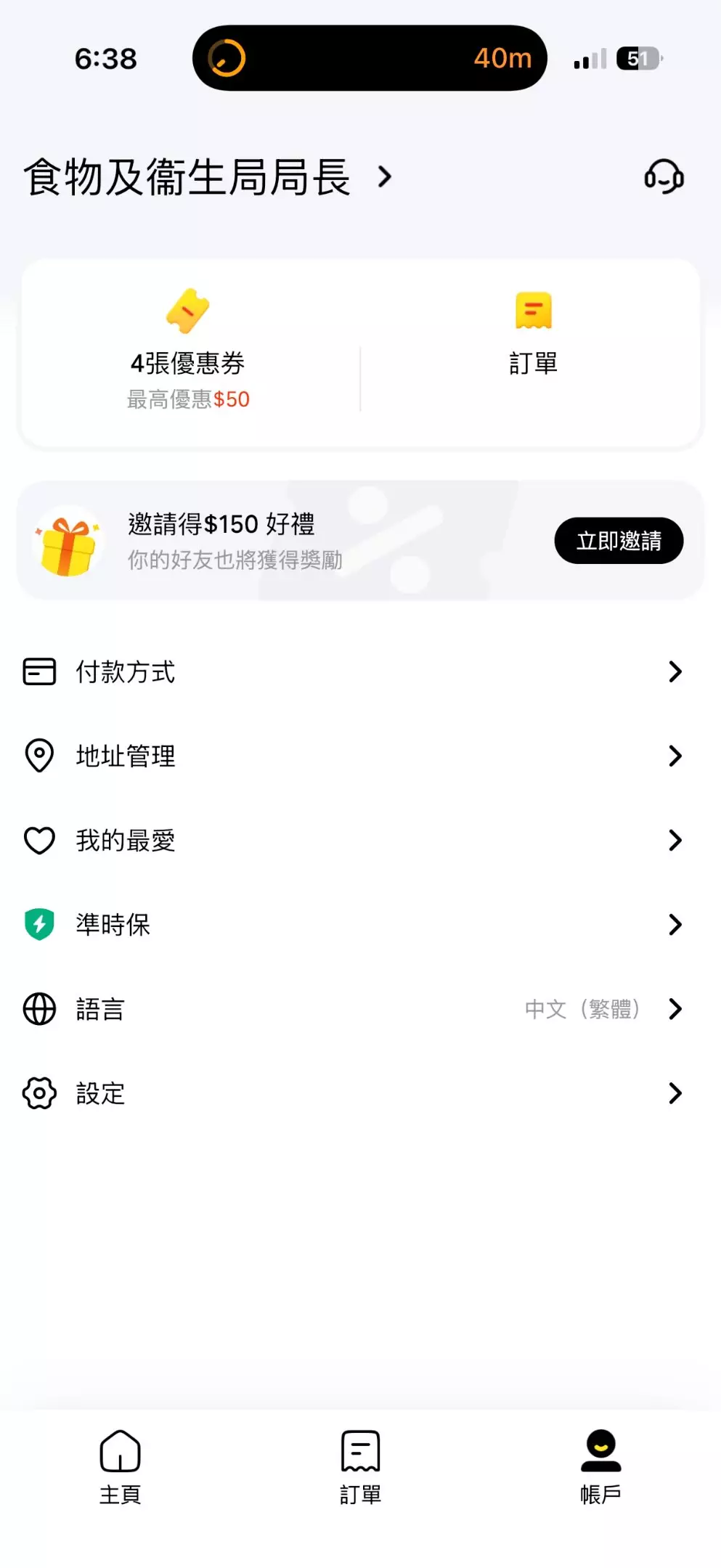
Task: Open the customer service headset icon
Action: [x=664, y=176]
